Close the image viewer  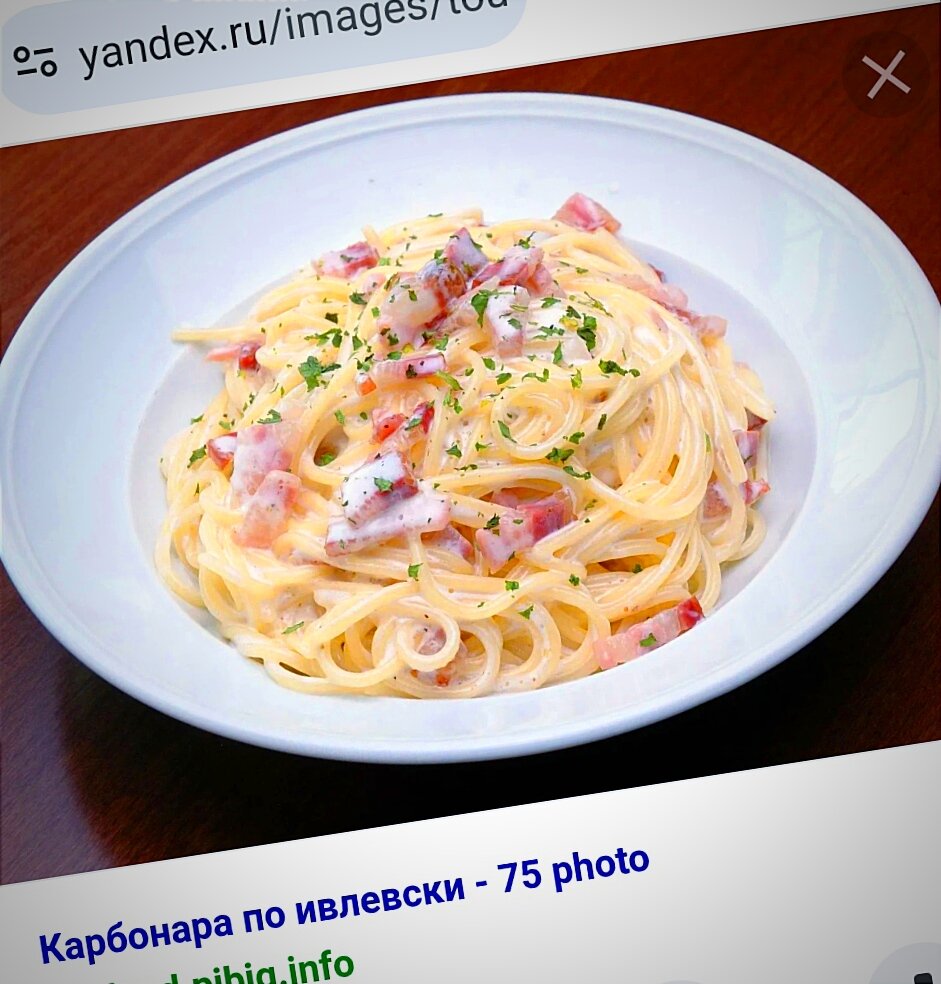[x=885, y=74]
